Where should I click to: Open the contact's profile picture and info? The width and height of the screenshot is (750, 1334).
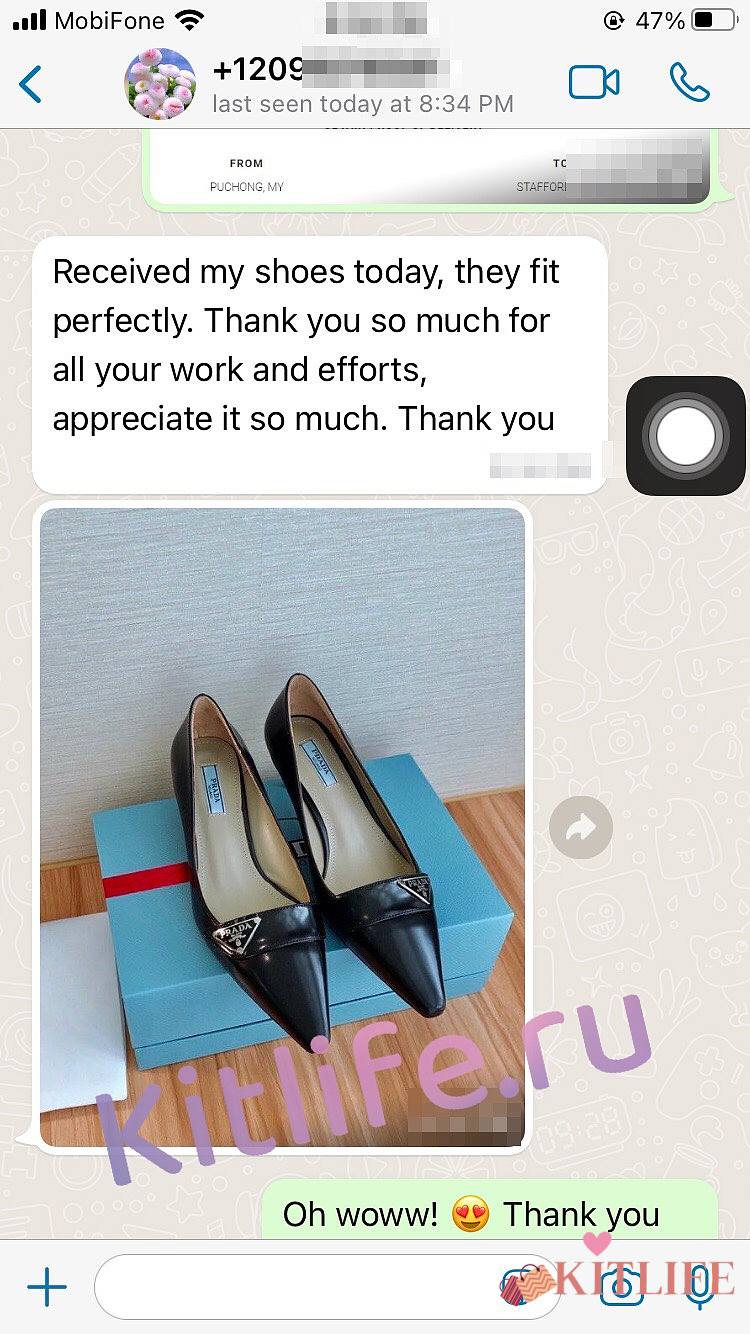click(160, 84)
